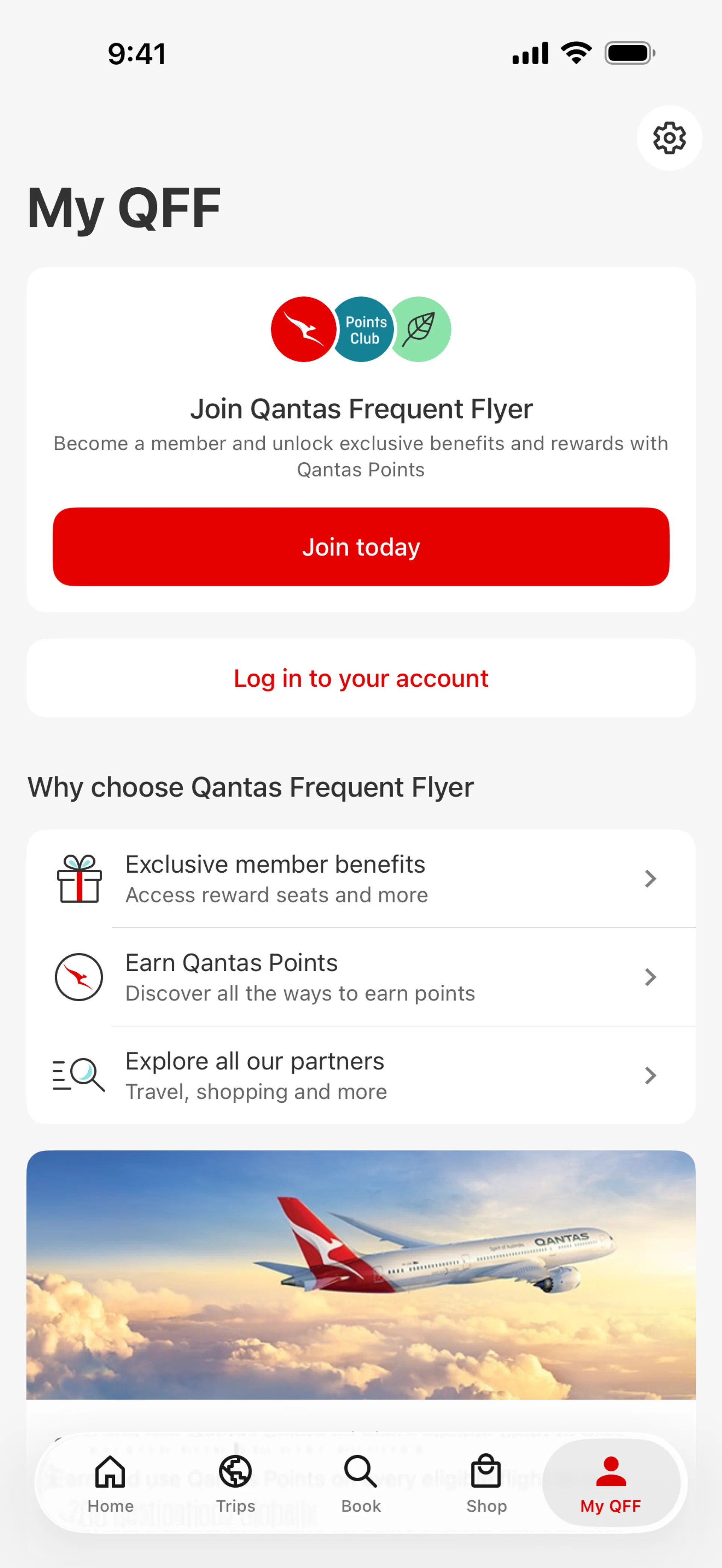Explore all our partners
The width and height of the screenshot is (722, 1568).
(x=361, y=1076)
